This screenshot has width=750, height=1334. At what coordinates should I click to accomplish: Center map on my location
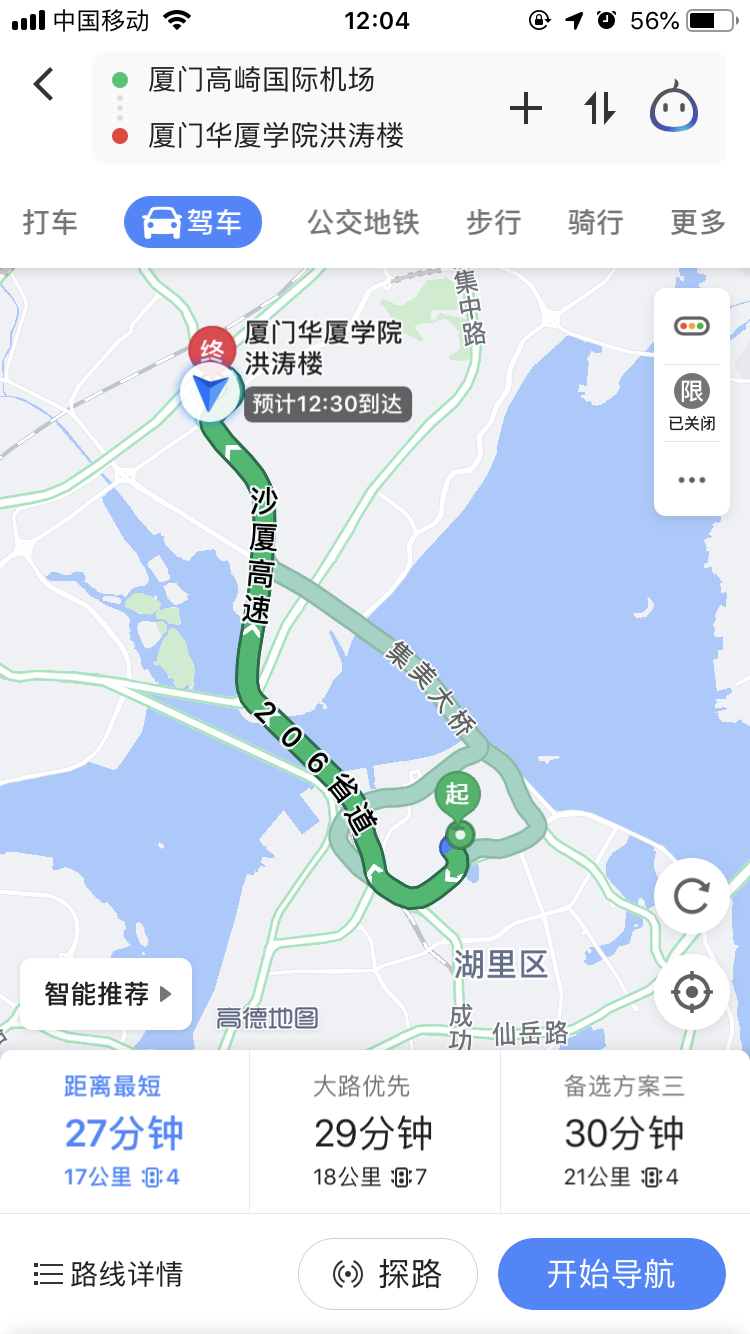pyautogui.click(x=692, y=993)
